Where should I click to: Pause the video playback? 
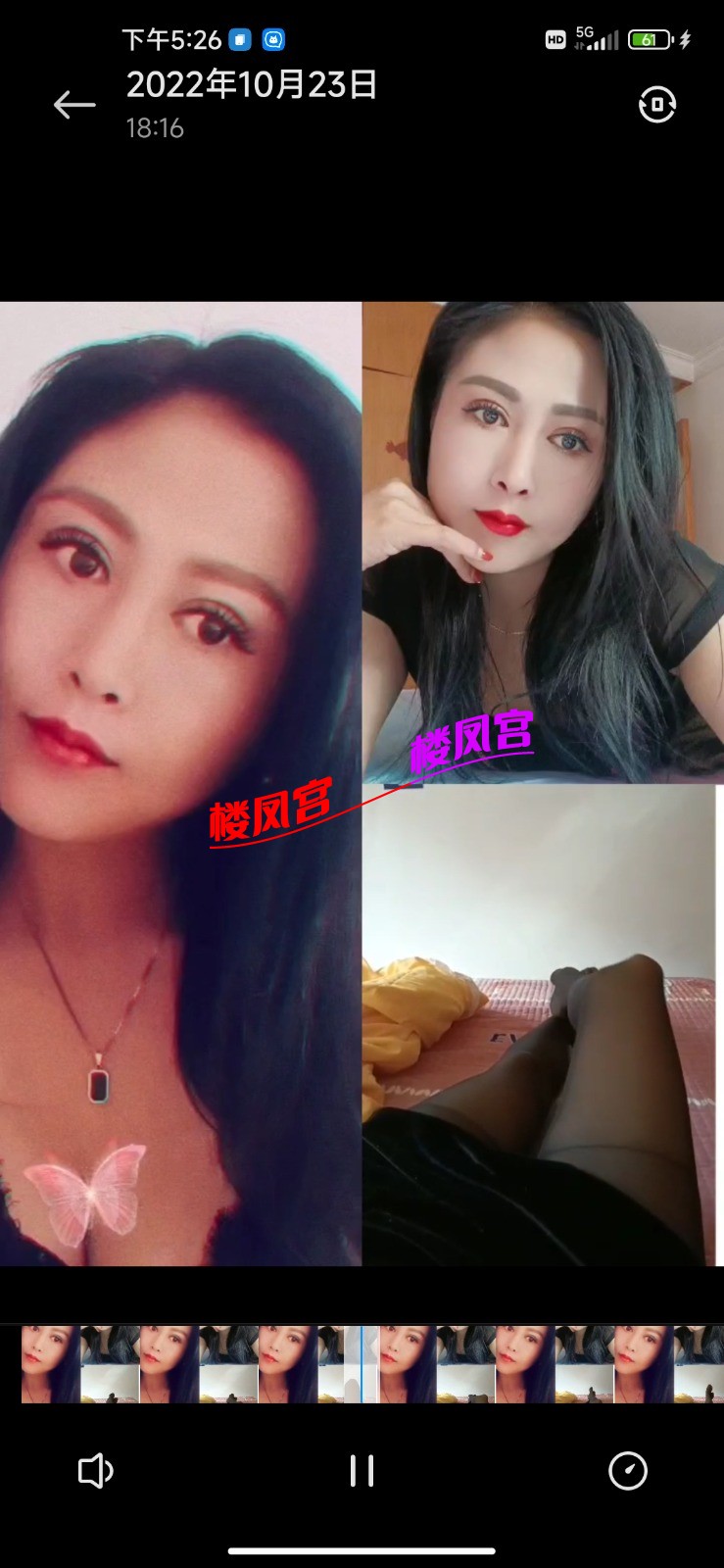pos(362,1471)
